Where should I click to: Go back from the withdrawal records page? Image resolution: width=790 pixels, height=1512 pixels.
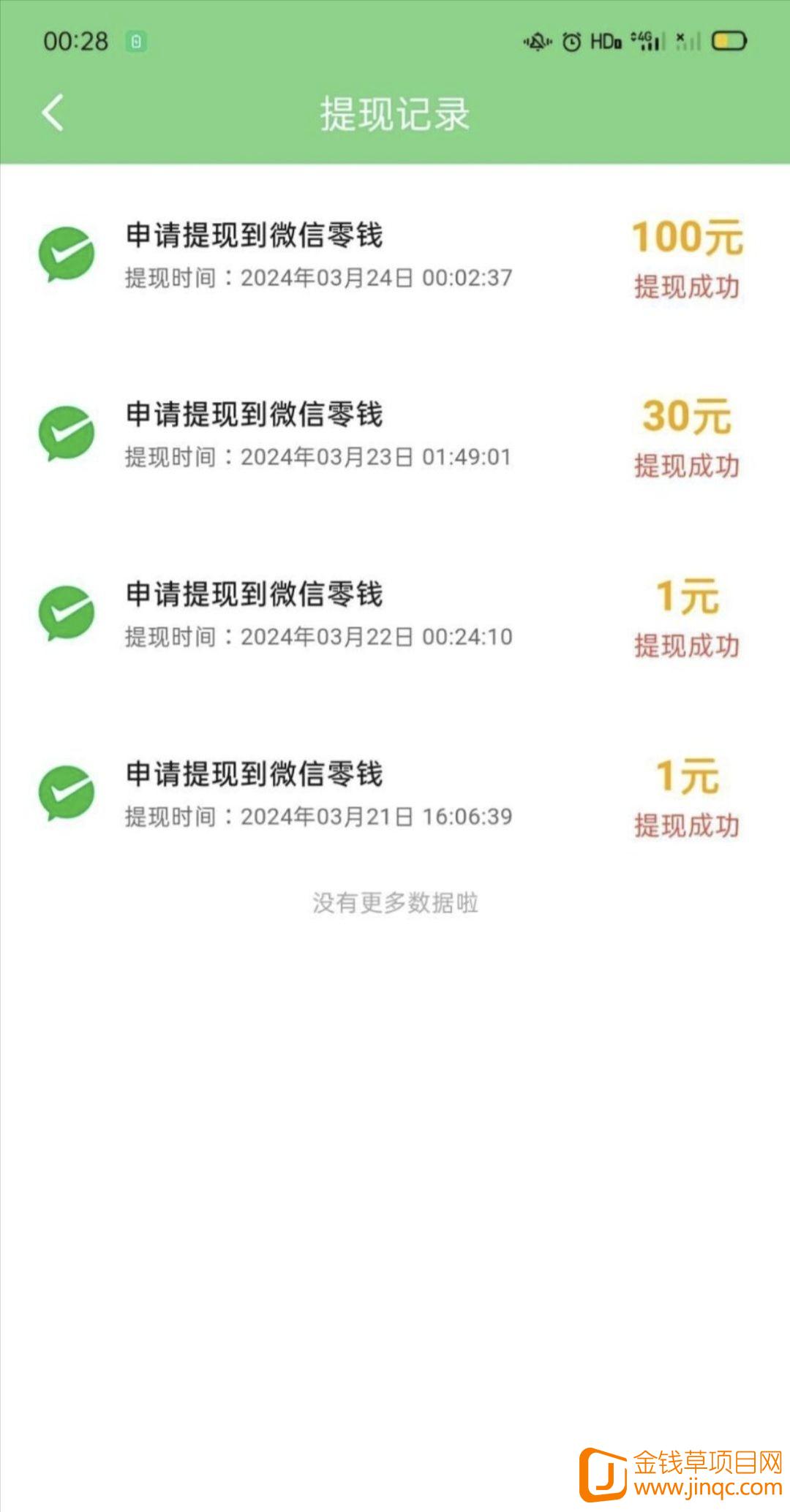pyautogui.click(x=53, y=113)
